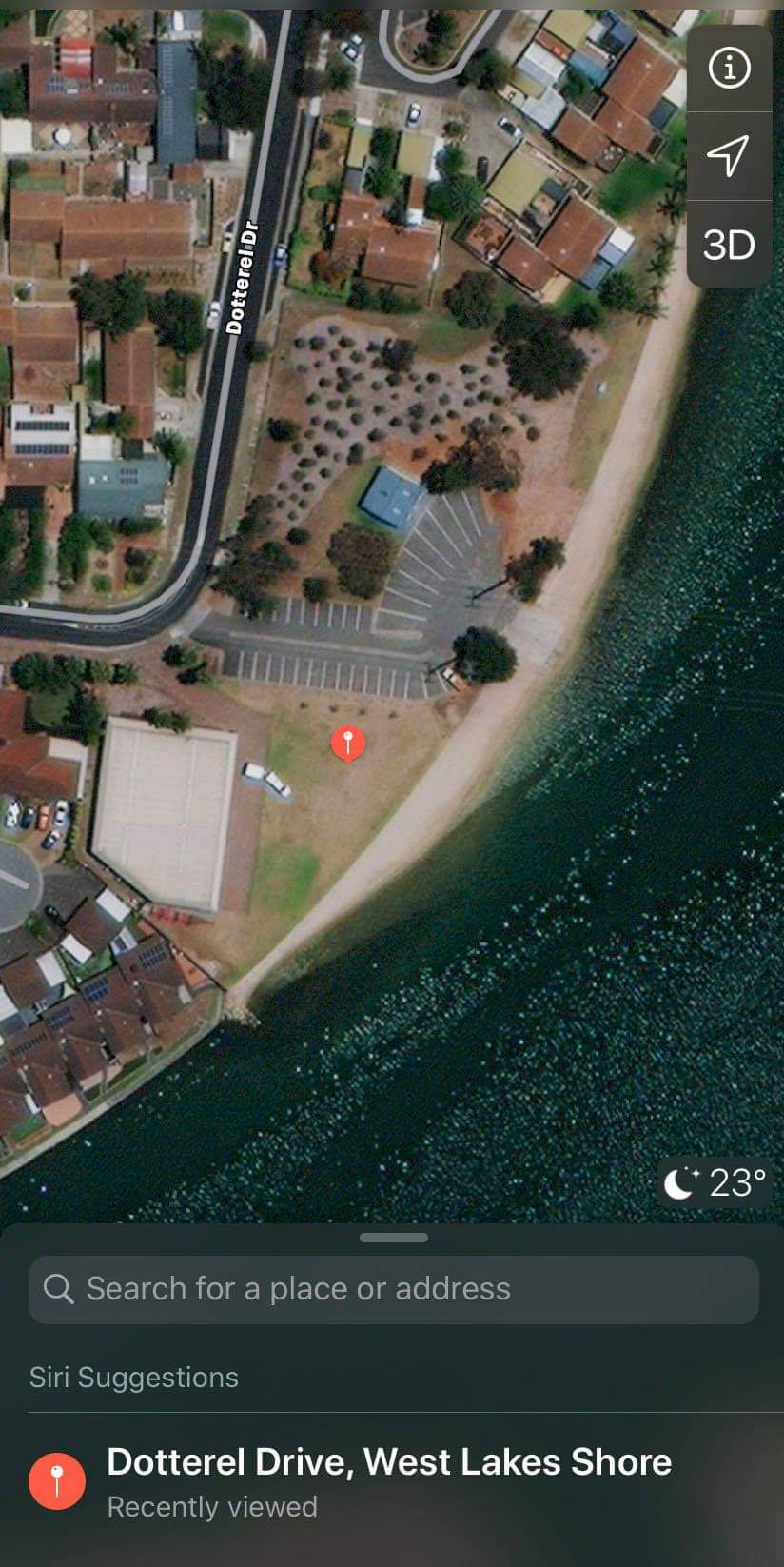Tap the 23° weather badge
784x1567 pixels.
click(x=715, y=1183)
